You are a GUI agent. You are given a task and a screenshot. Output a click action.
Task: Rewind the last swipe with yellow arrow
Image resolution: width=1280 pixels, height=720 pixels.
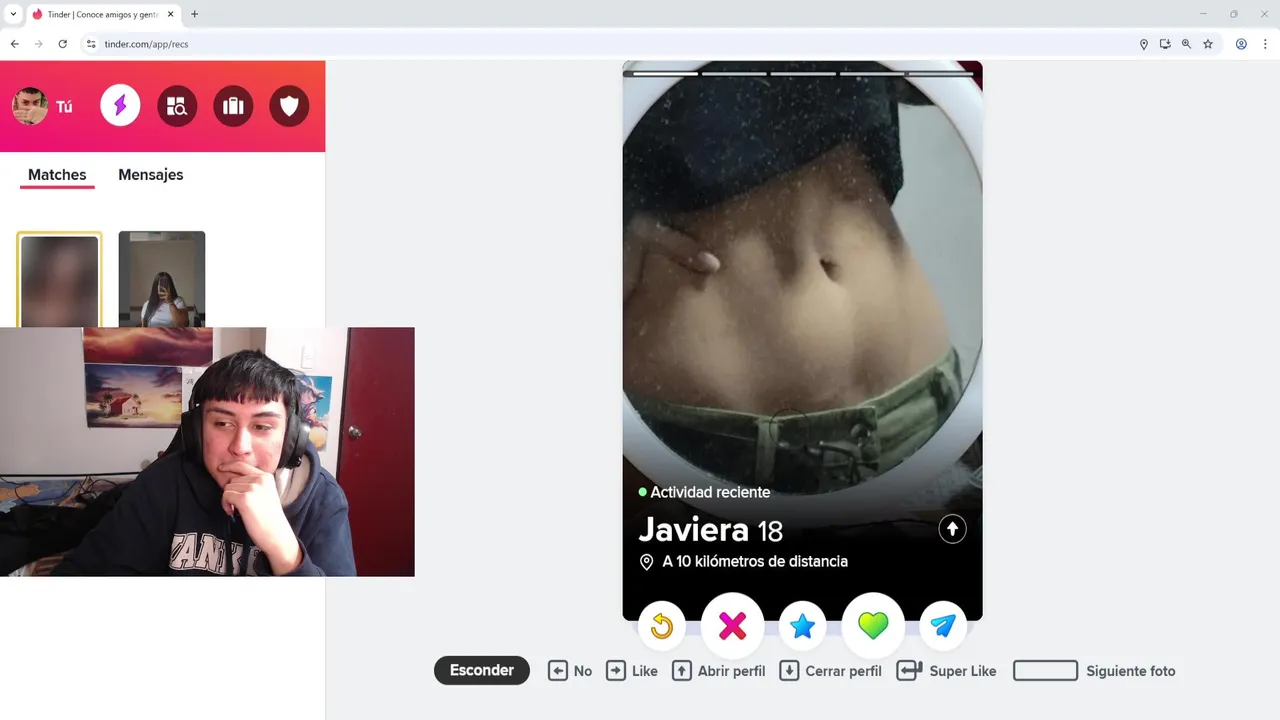pyautogui.click(x=662, y=626)
